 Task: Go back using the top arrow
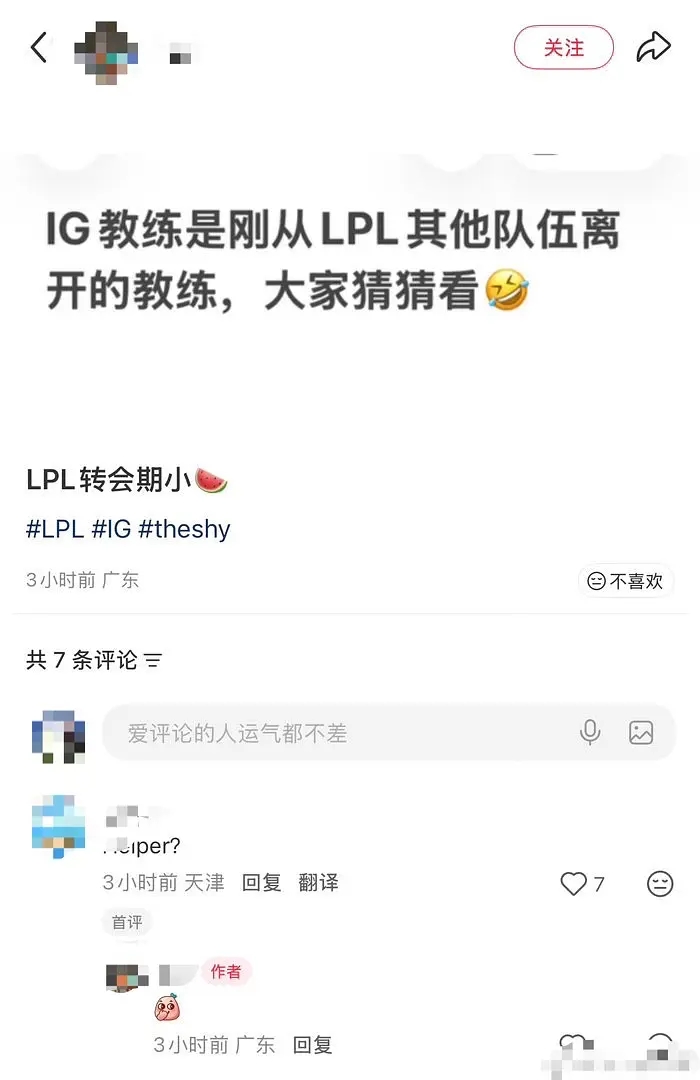39,47
